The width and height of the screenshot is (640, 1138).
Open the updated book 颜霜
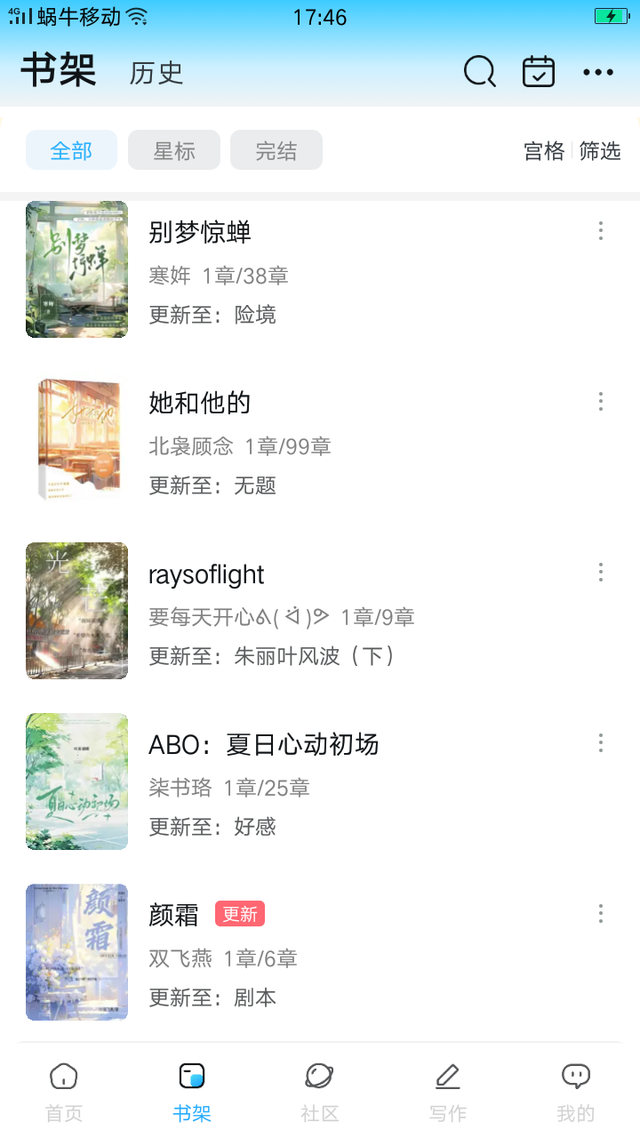(x=174, y=915)
